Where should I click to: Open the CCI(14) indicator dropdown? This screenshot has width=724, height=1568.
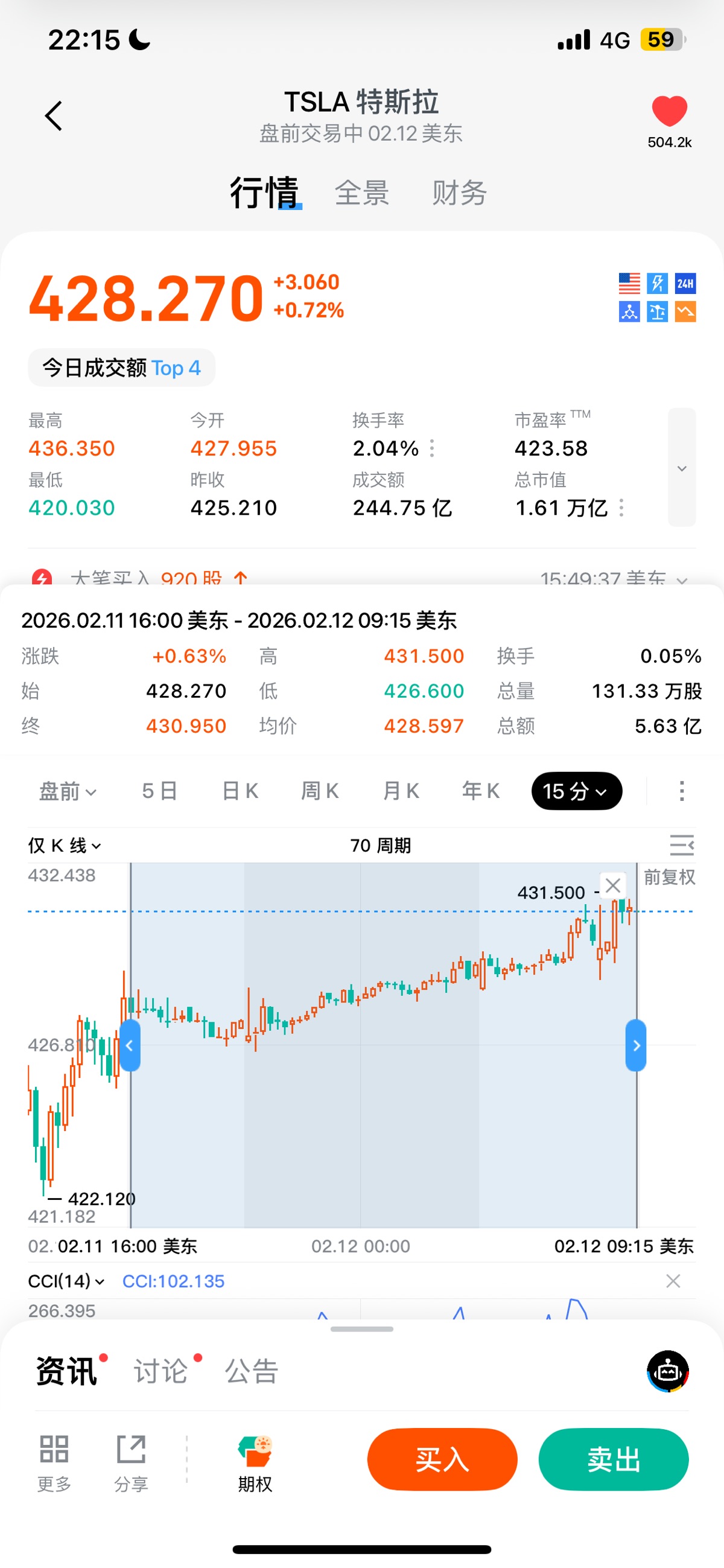tap(66, 1281)
